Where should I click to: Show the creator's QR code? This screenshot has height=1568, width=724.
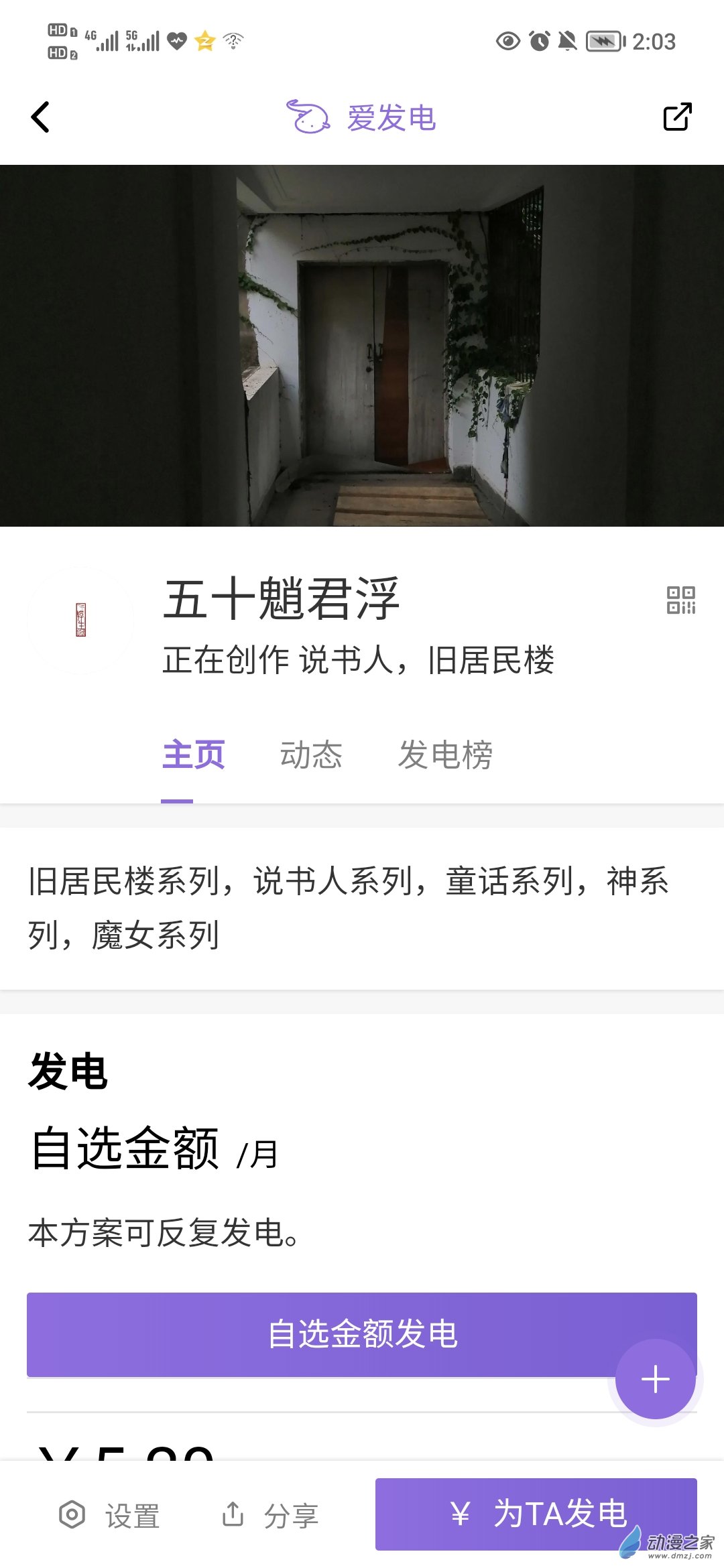680,600
